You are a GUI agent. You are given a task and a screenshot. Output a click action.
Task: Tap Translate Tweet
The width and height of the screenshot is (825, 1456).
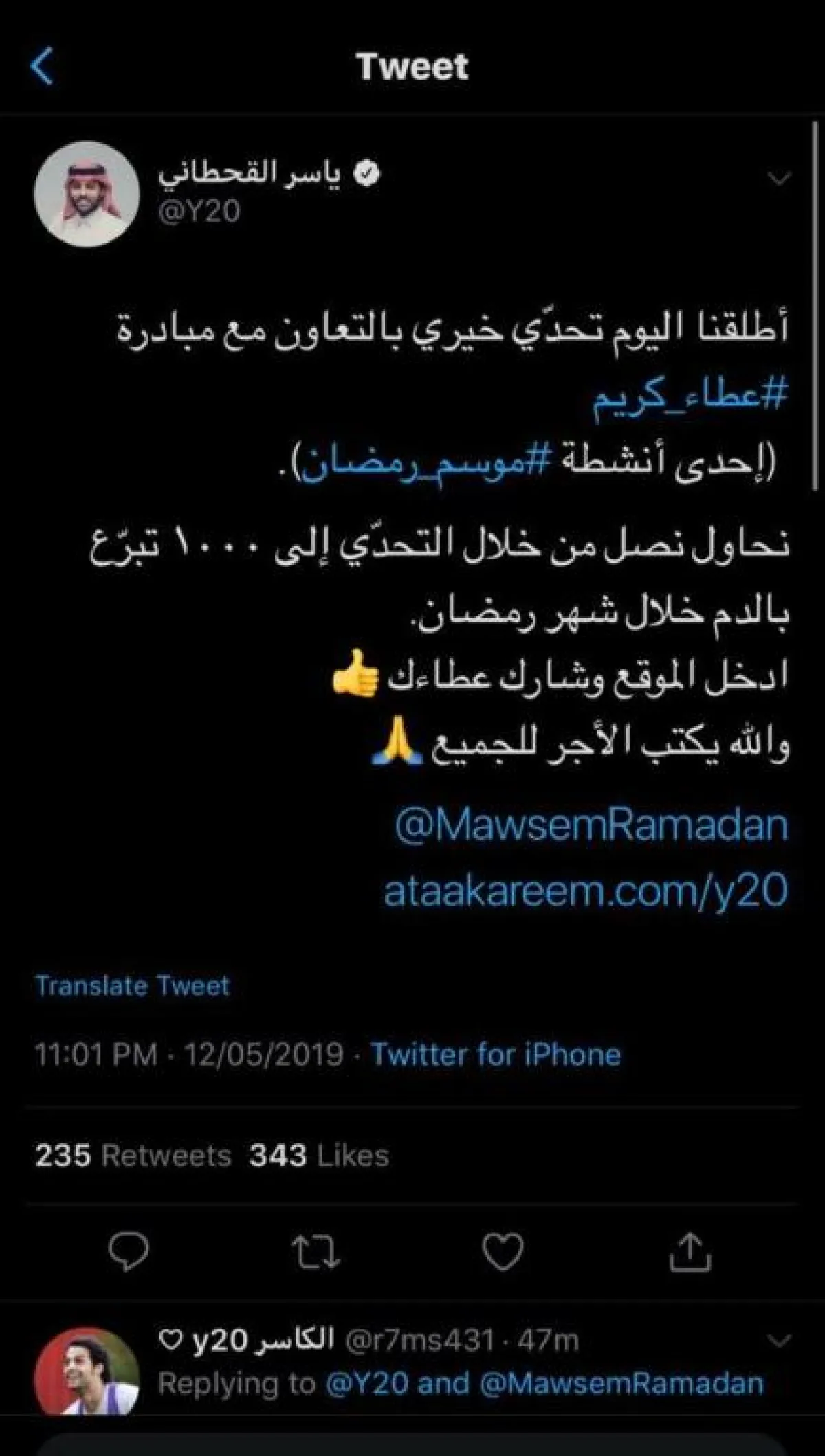(x=132, y=985)
